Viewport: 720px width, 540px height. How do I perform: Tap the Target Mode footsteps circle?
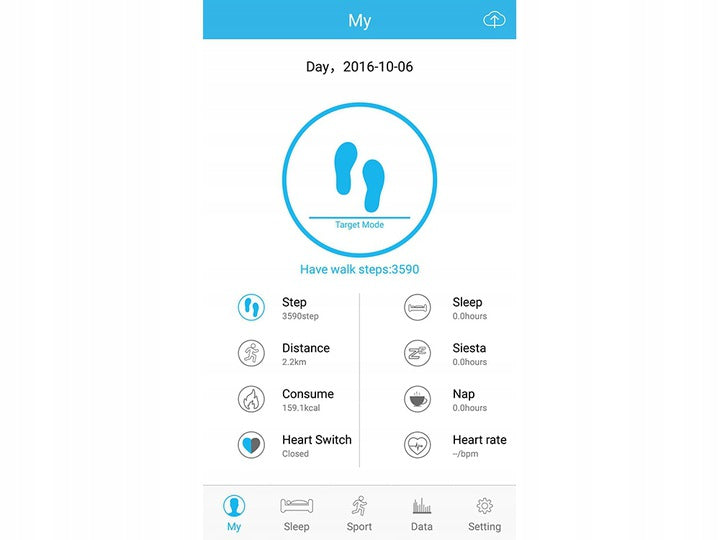pos(359,180)
